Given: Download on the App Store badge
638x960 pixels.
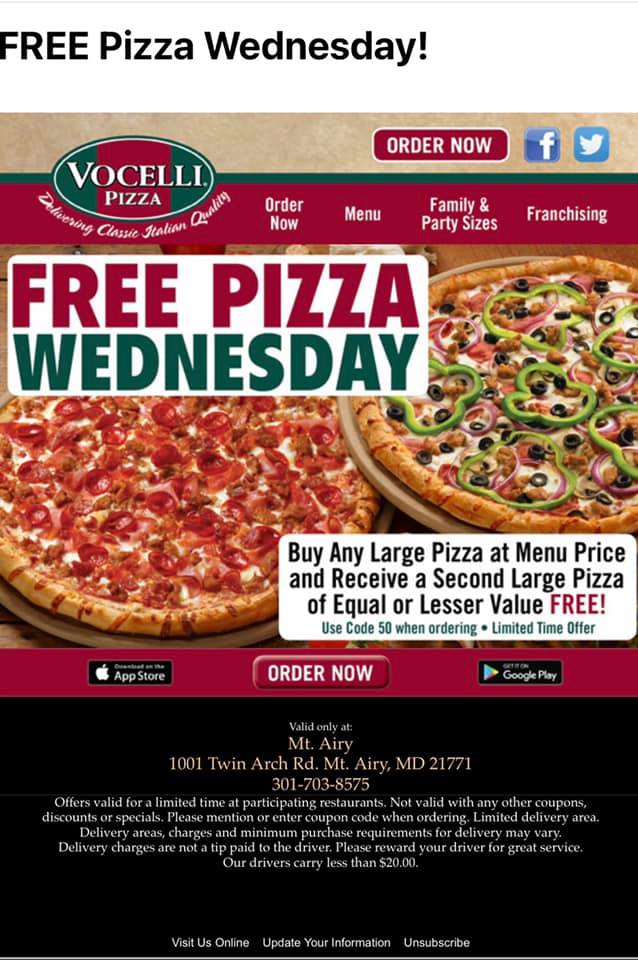Looking at the screenshot, I should point(130,673).
